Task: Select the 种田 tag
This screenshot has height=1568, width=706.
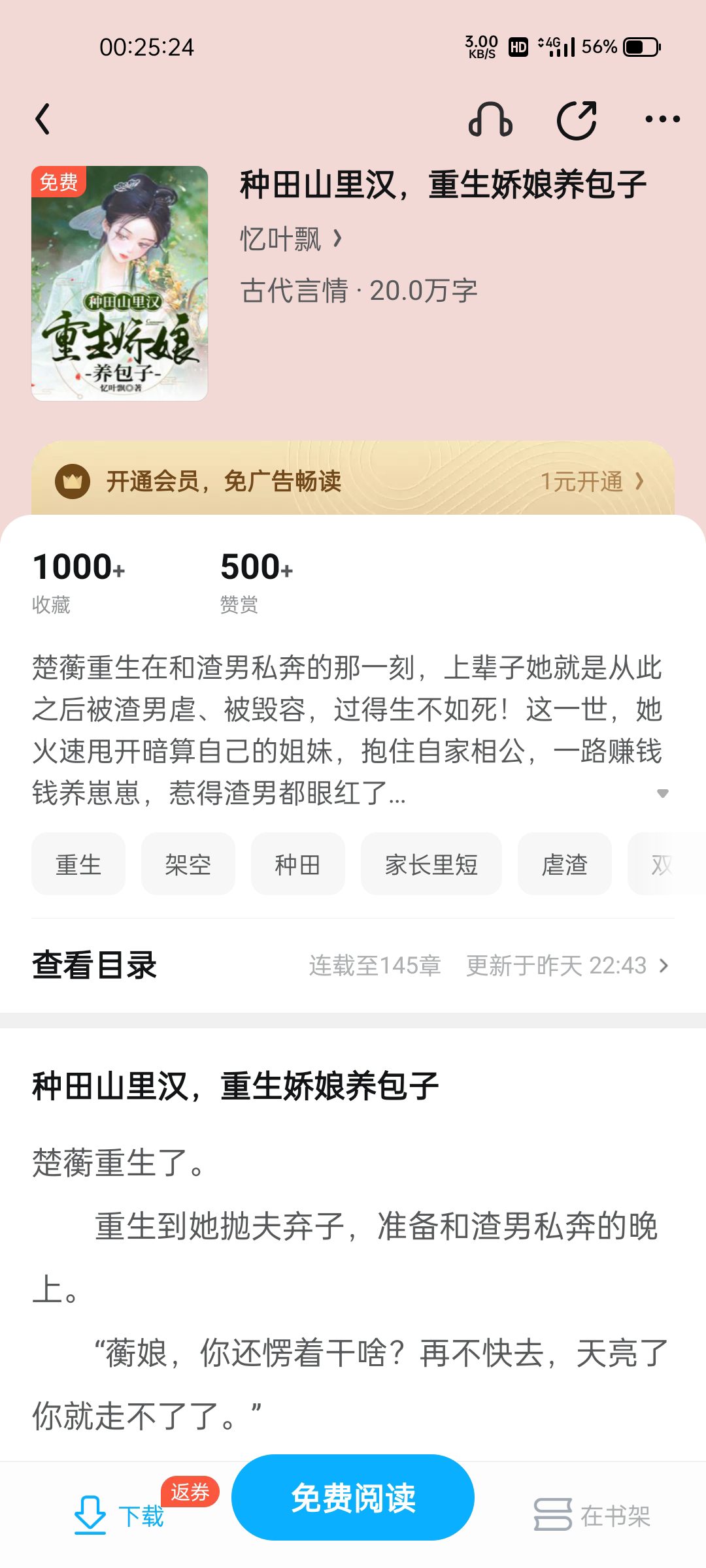Action: [x=298, y=864]
